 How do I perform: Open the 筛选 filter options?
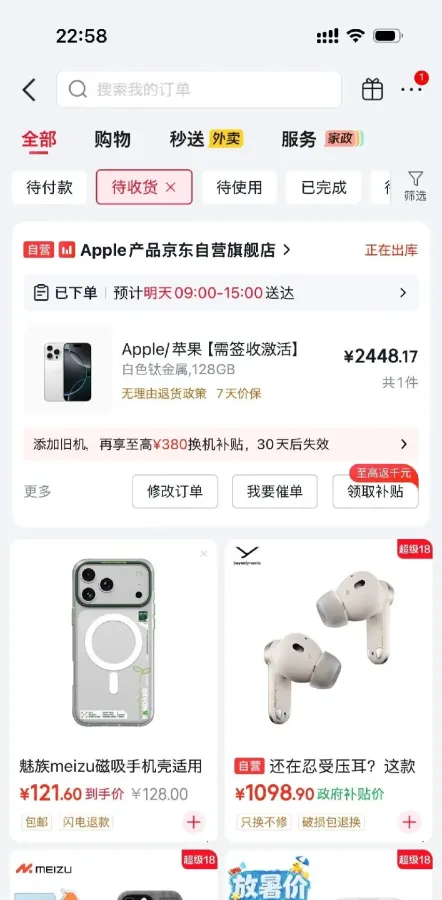(x=415, y=187)
